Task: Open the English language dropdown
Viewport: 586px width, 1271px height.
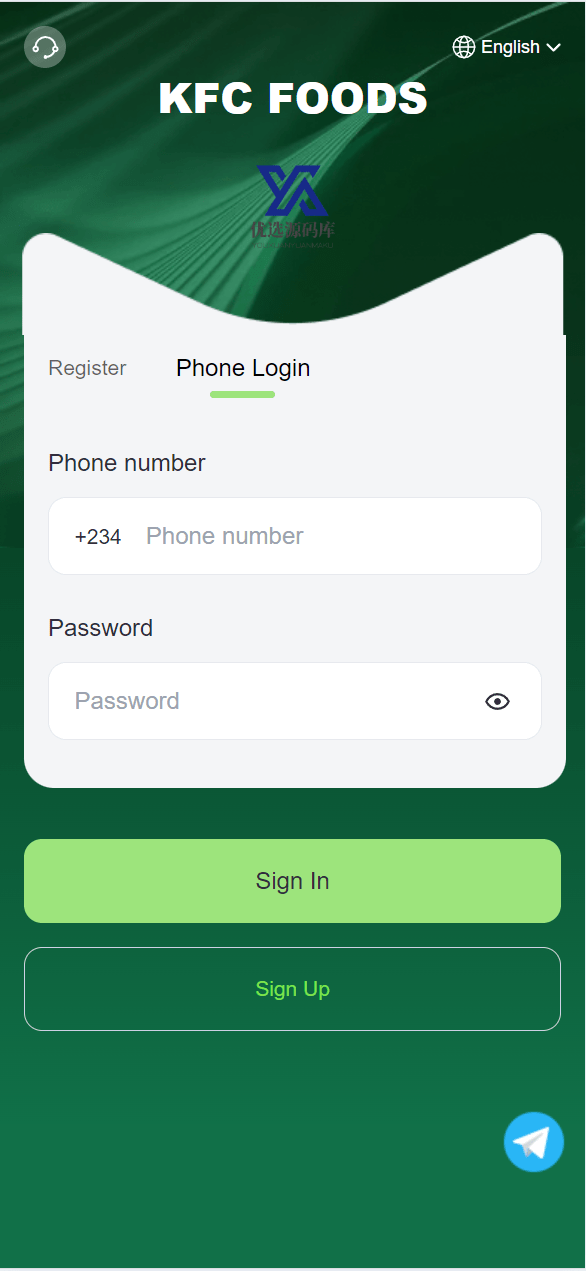Action: 506,47
